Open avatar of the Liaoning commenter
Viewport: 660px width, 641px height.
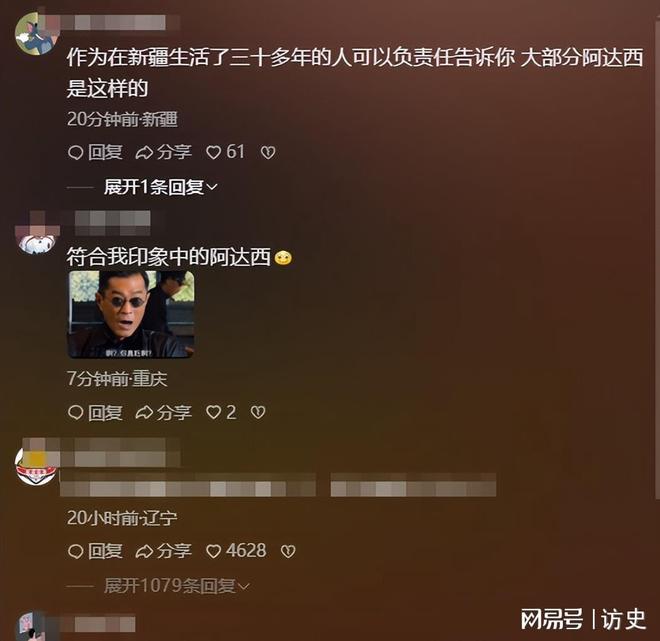coord(36,465)
